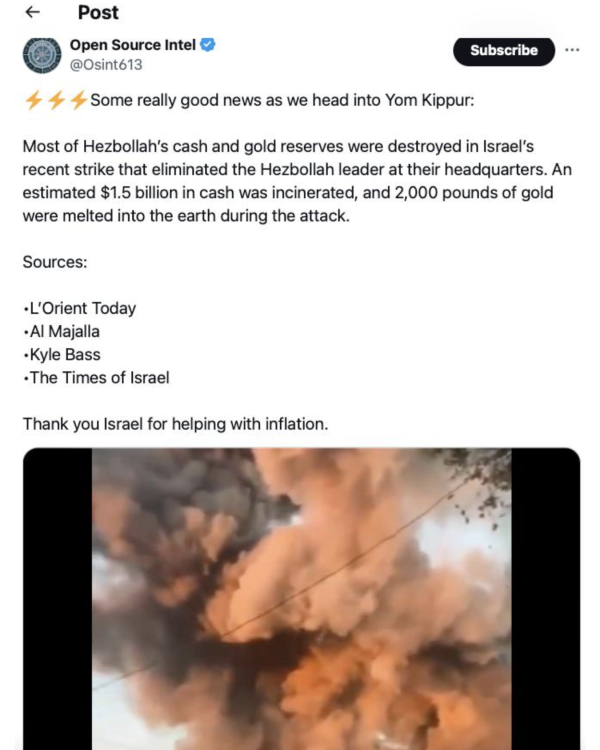
Task: Open the Open Source Intel profile avatar
Action: click(x=42, y=54)
